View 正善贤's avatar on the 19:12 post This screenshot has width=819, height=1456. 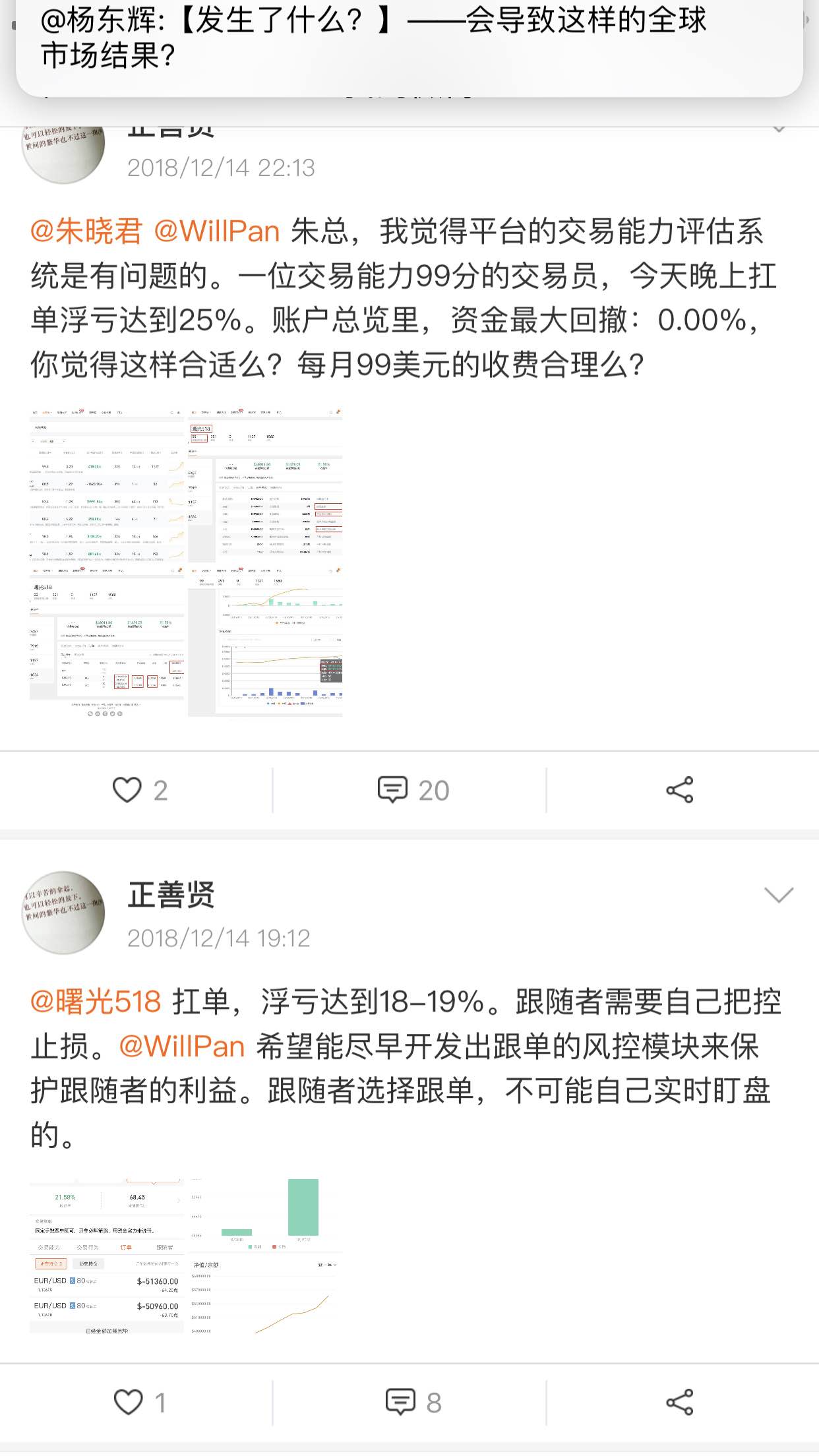[x=63, y=913]
